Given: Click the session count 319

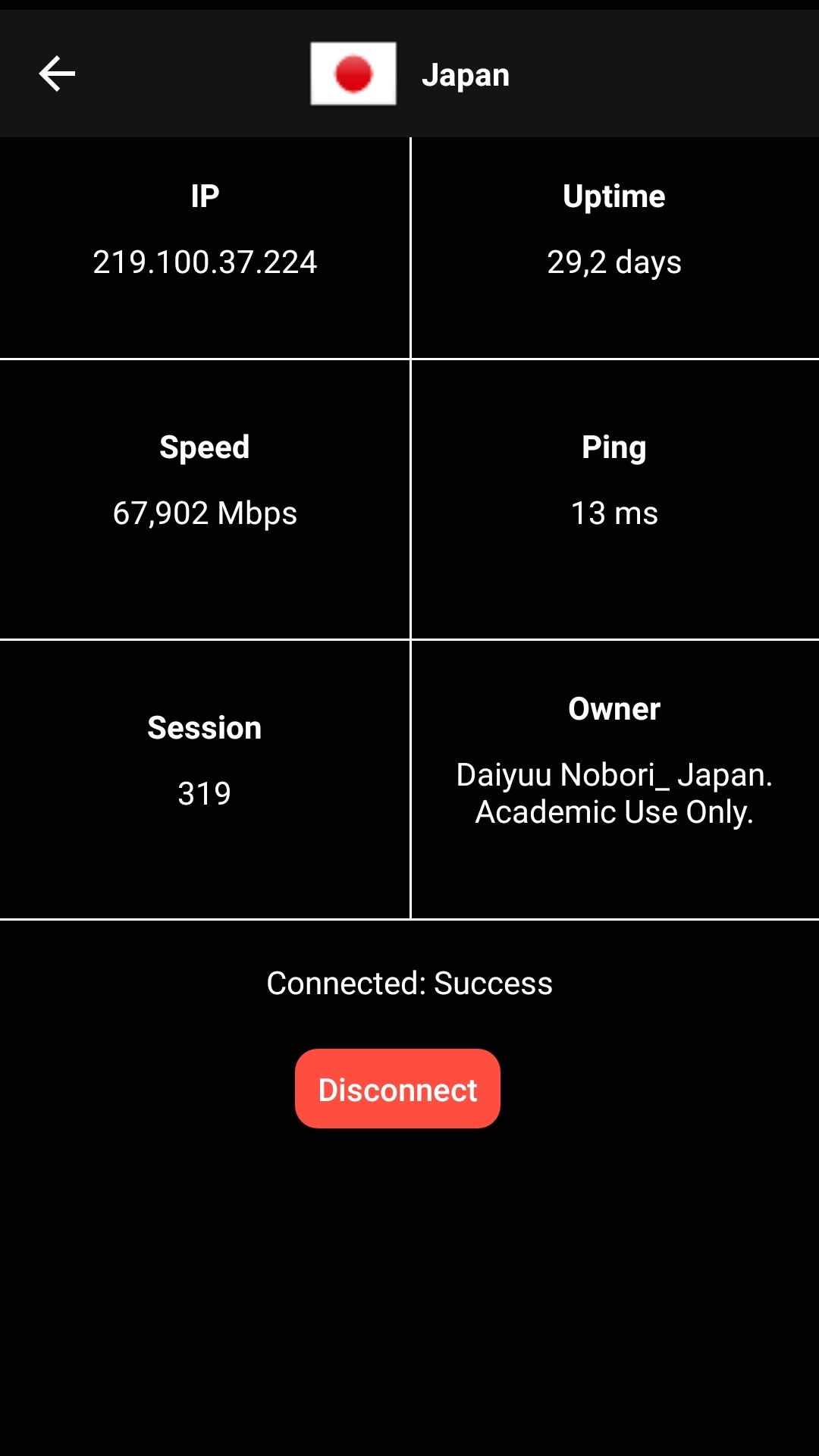Looking at the screenshot, I should point(205,794).
